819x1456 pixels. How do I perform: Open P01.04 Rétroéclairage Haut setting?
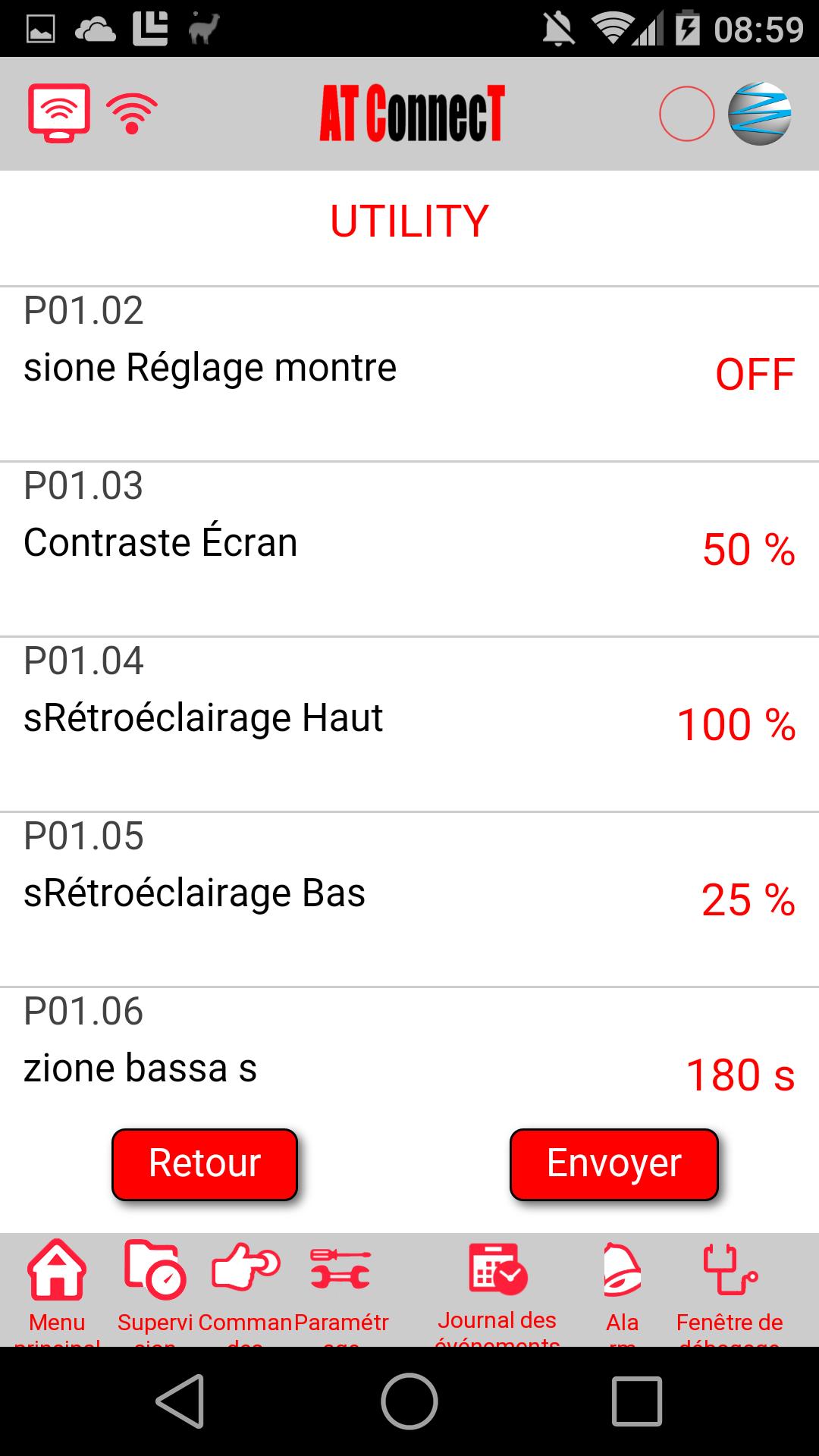[409, 724]
